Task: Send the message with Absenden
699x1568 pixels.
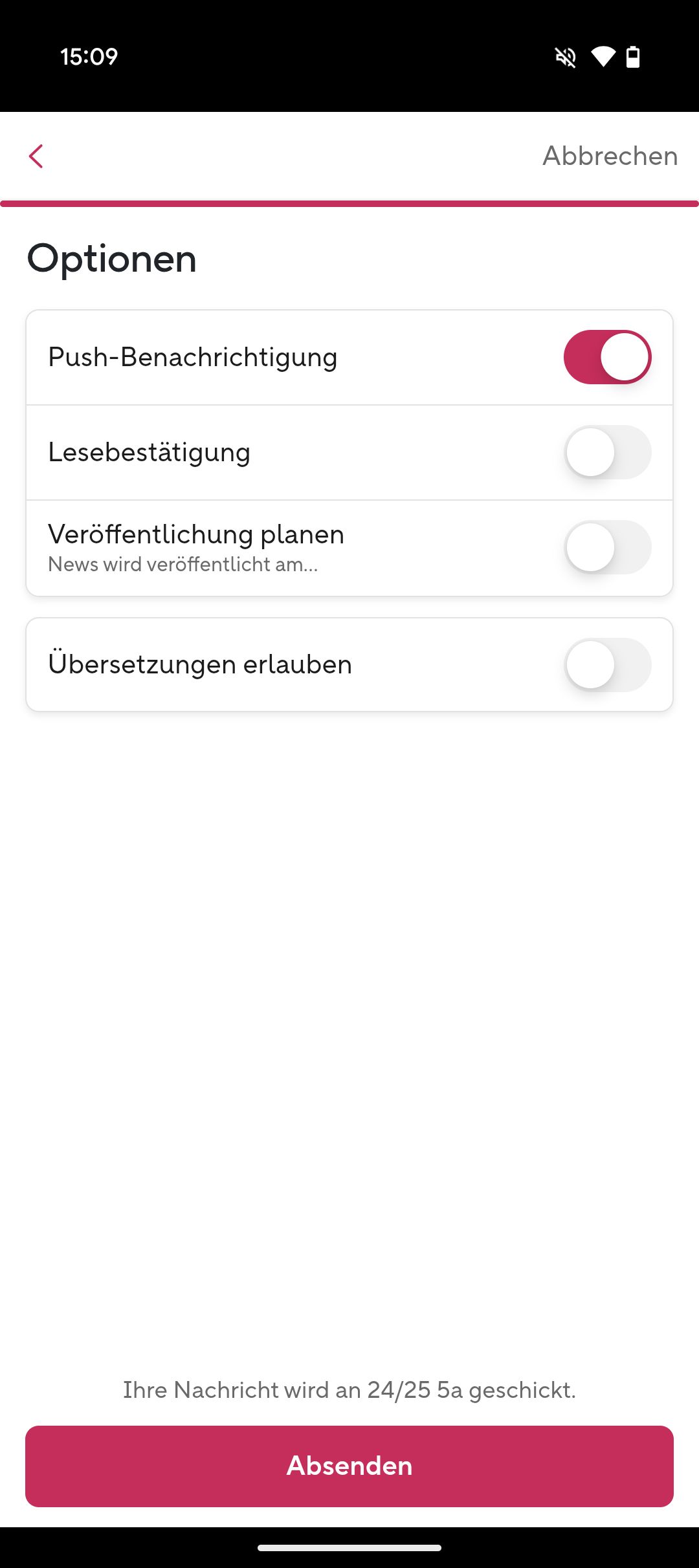Action: coord(349,1466)
